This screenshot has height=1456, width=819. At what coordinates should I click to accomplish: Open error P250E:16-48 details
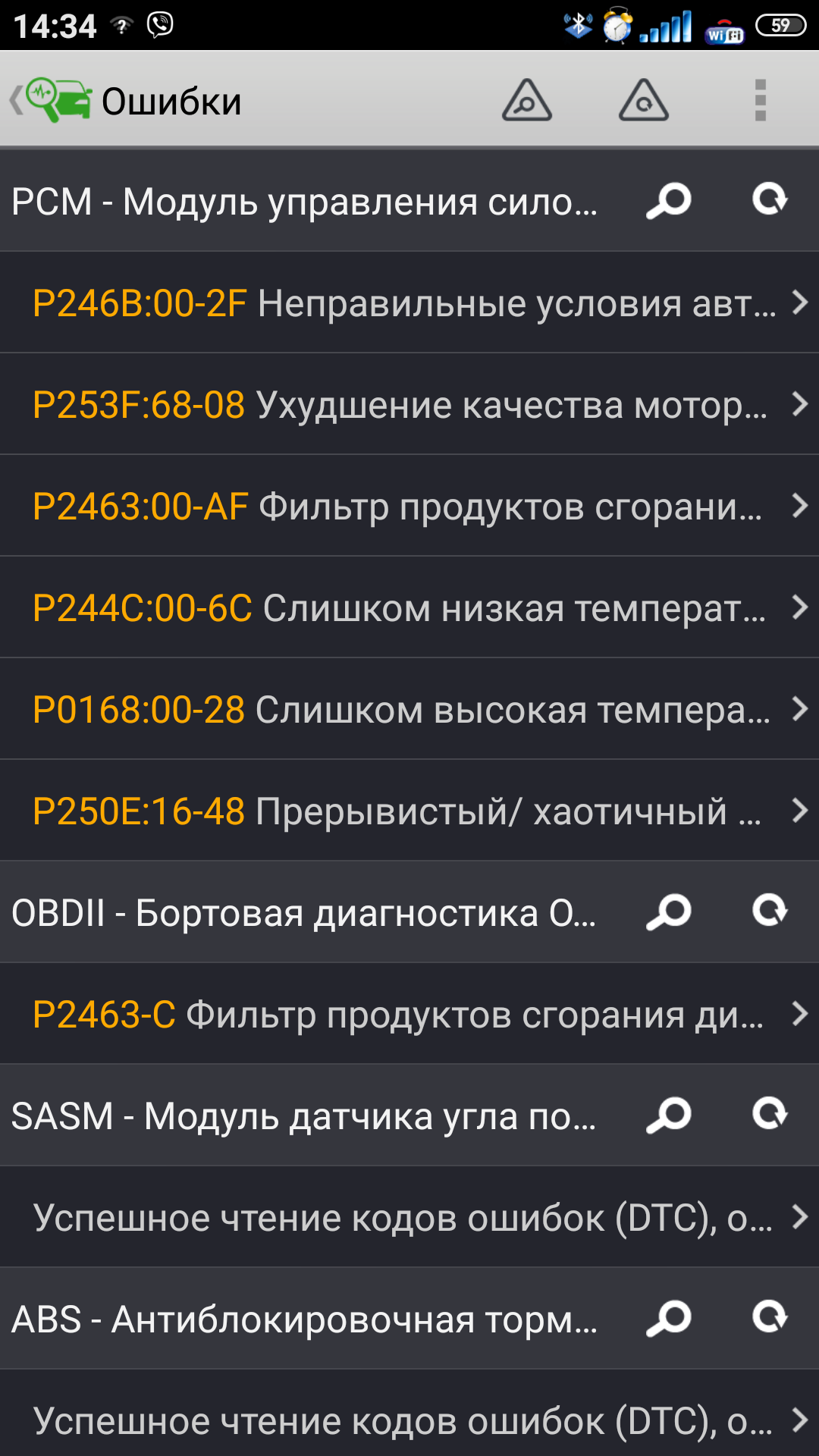[x=409, y=811]
